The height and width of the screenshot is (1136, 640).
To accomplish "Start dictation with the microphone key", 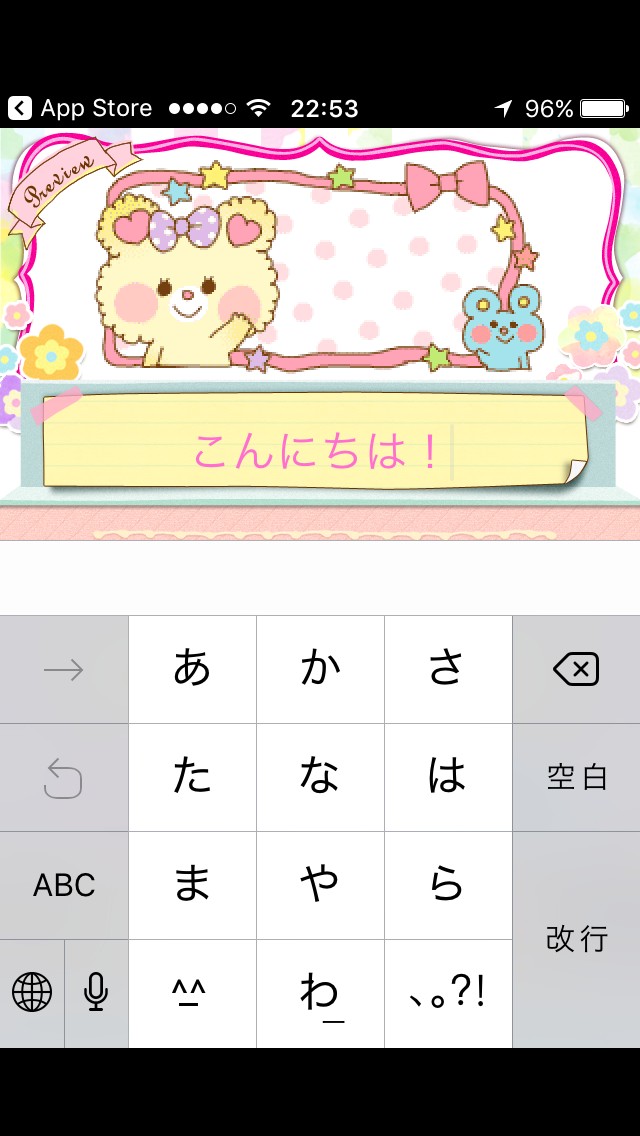I will 96,993.
